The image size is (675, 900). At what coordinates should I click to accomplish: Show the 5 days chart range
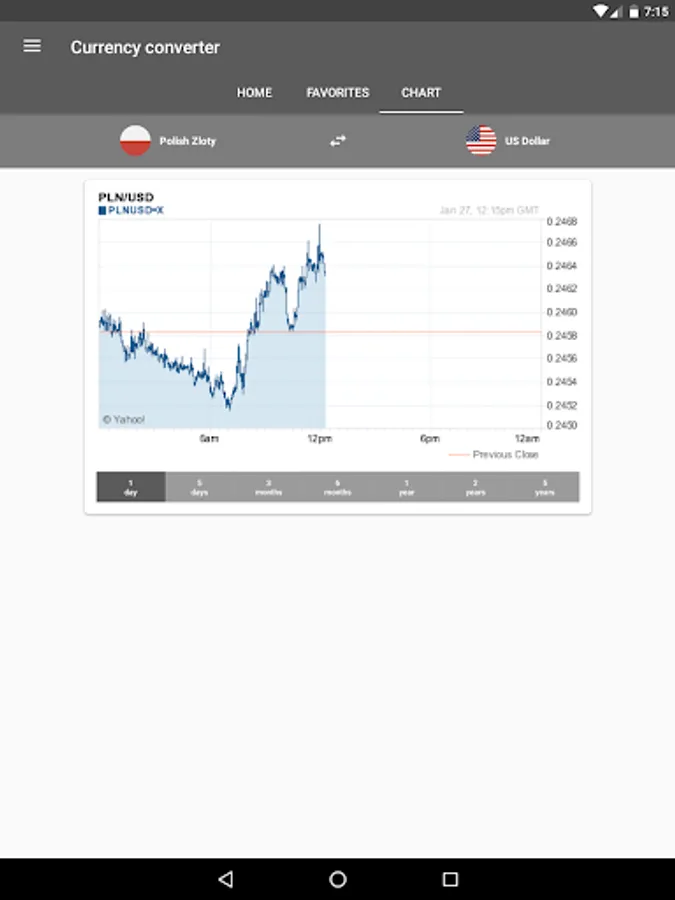click(x=200, y=487)
